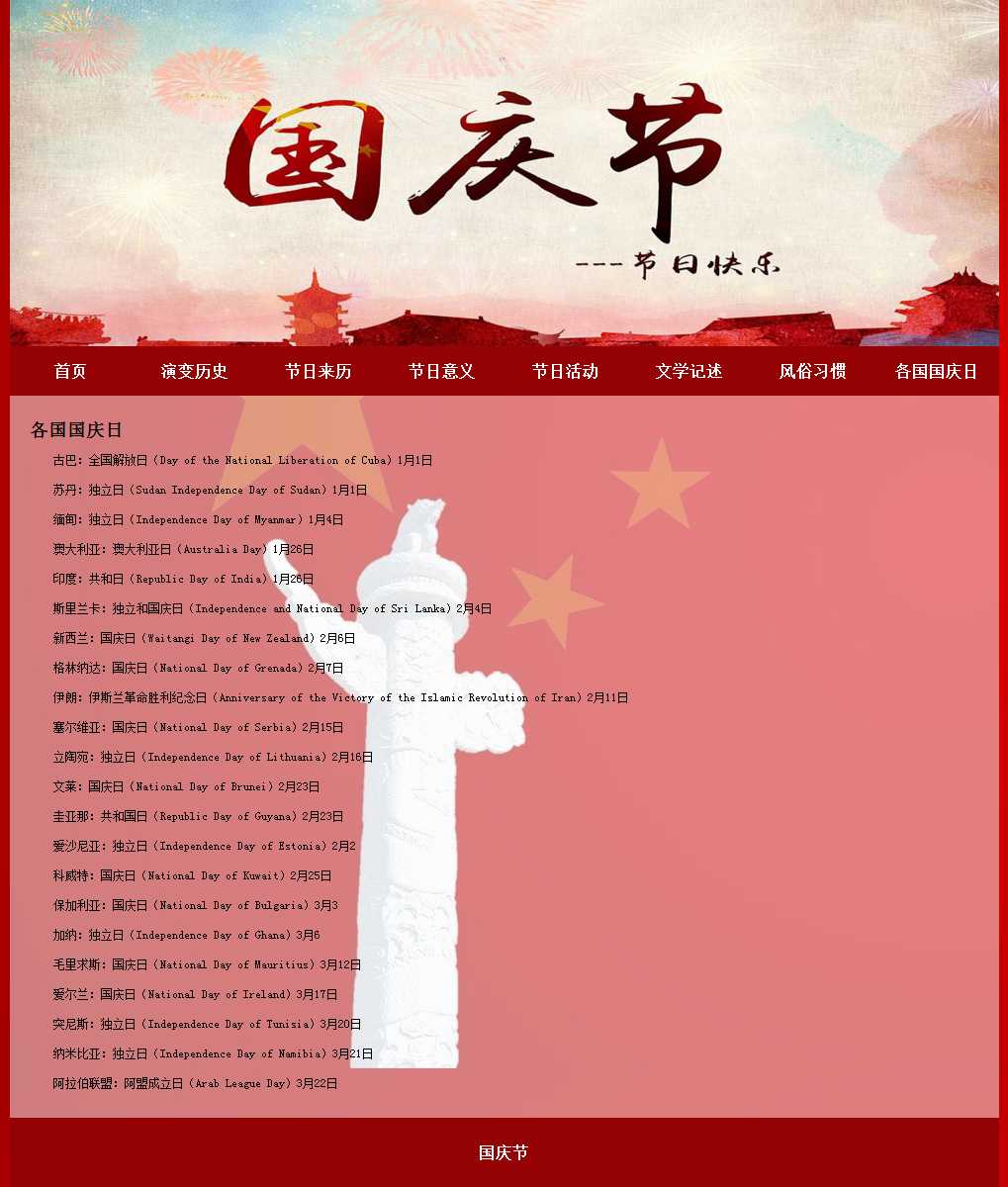Open the 节日活动 page
The image size is (1008, 1187).
point(565,371)
